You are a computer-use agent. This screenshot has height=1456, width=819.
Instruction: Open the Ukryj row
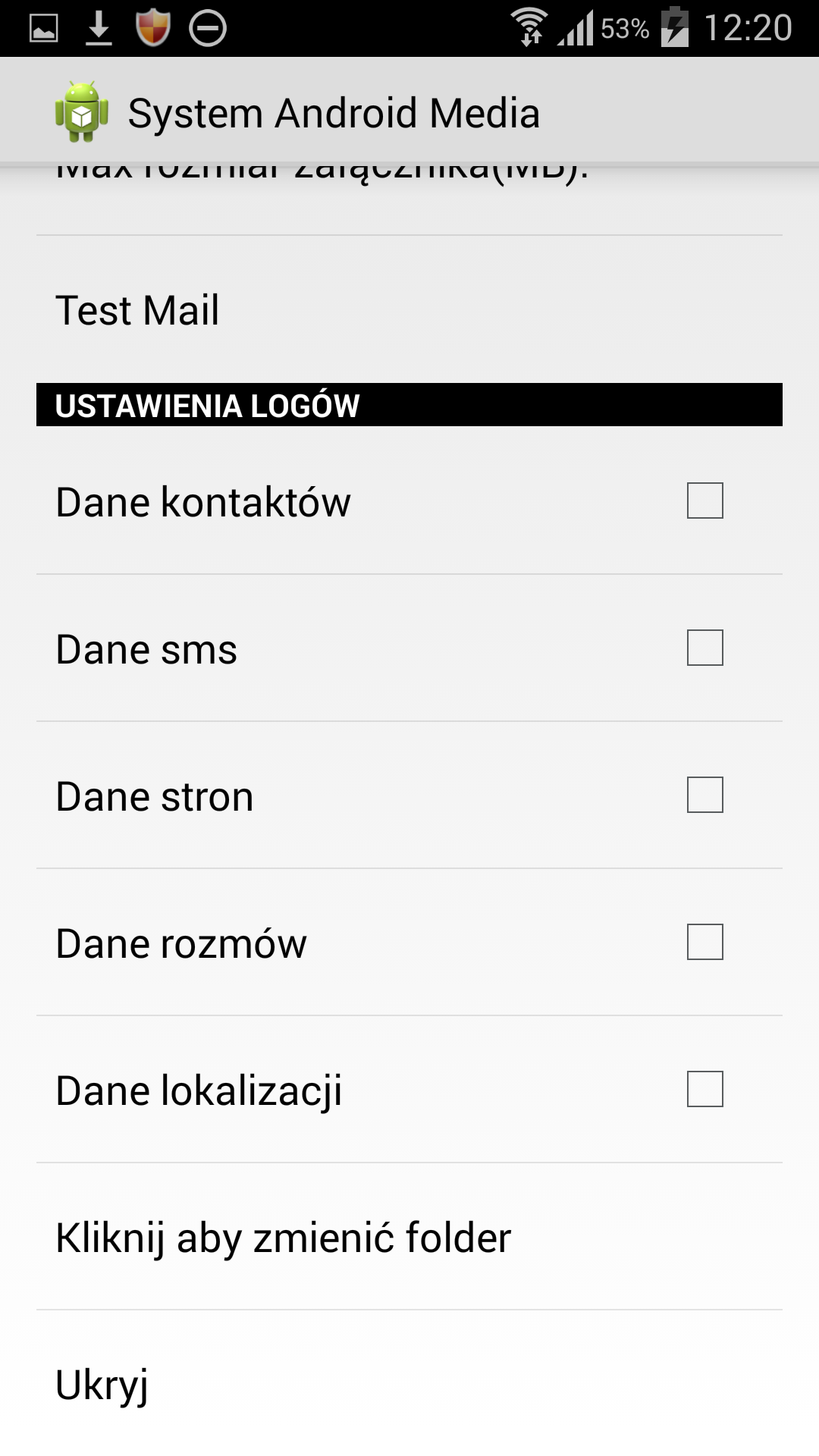(x=409, y=1383)
